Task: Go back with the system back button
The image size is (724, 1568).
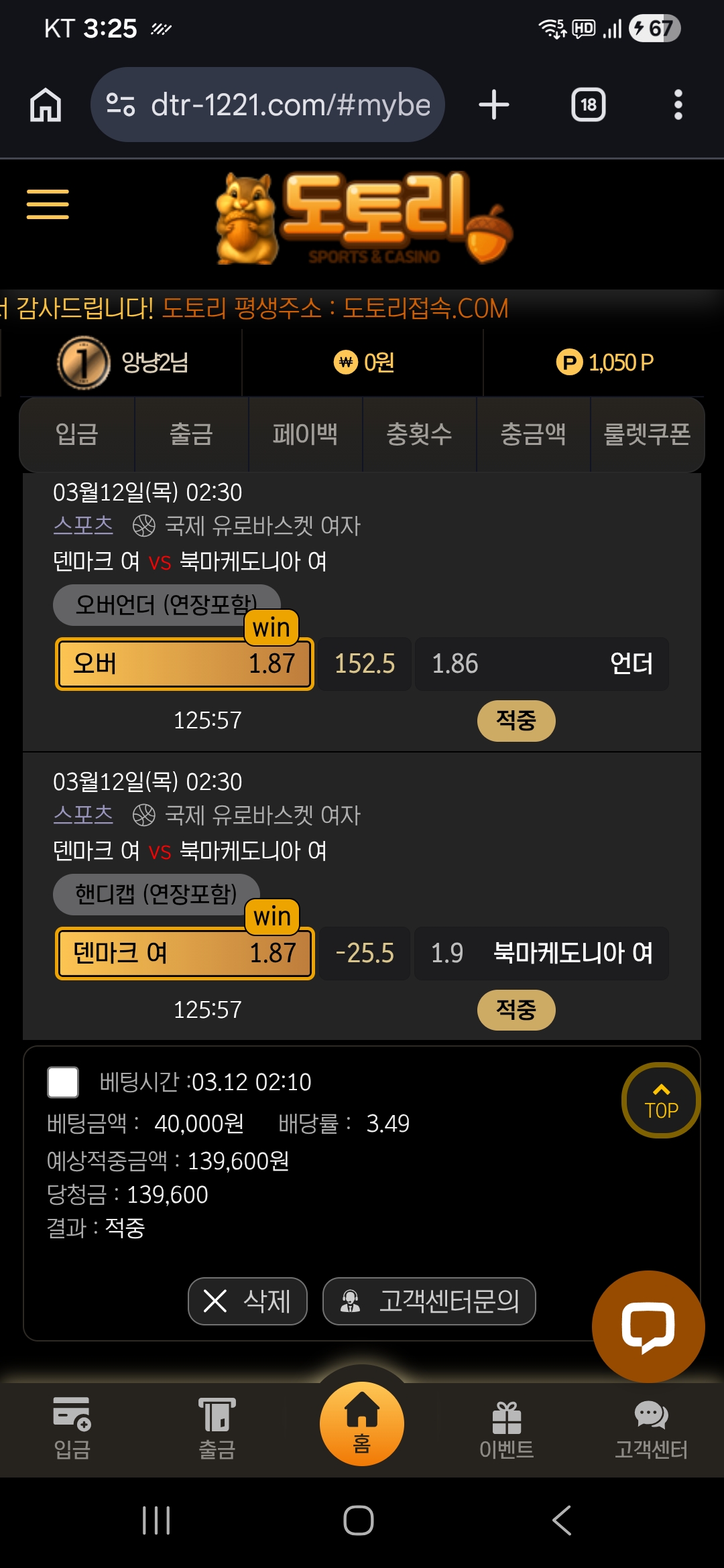Action: [562, 1520]
